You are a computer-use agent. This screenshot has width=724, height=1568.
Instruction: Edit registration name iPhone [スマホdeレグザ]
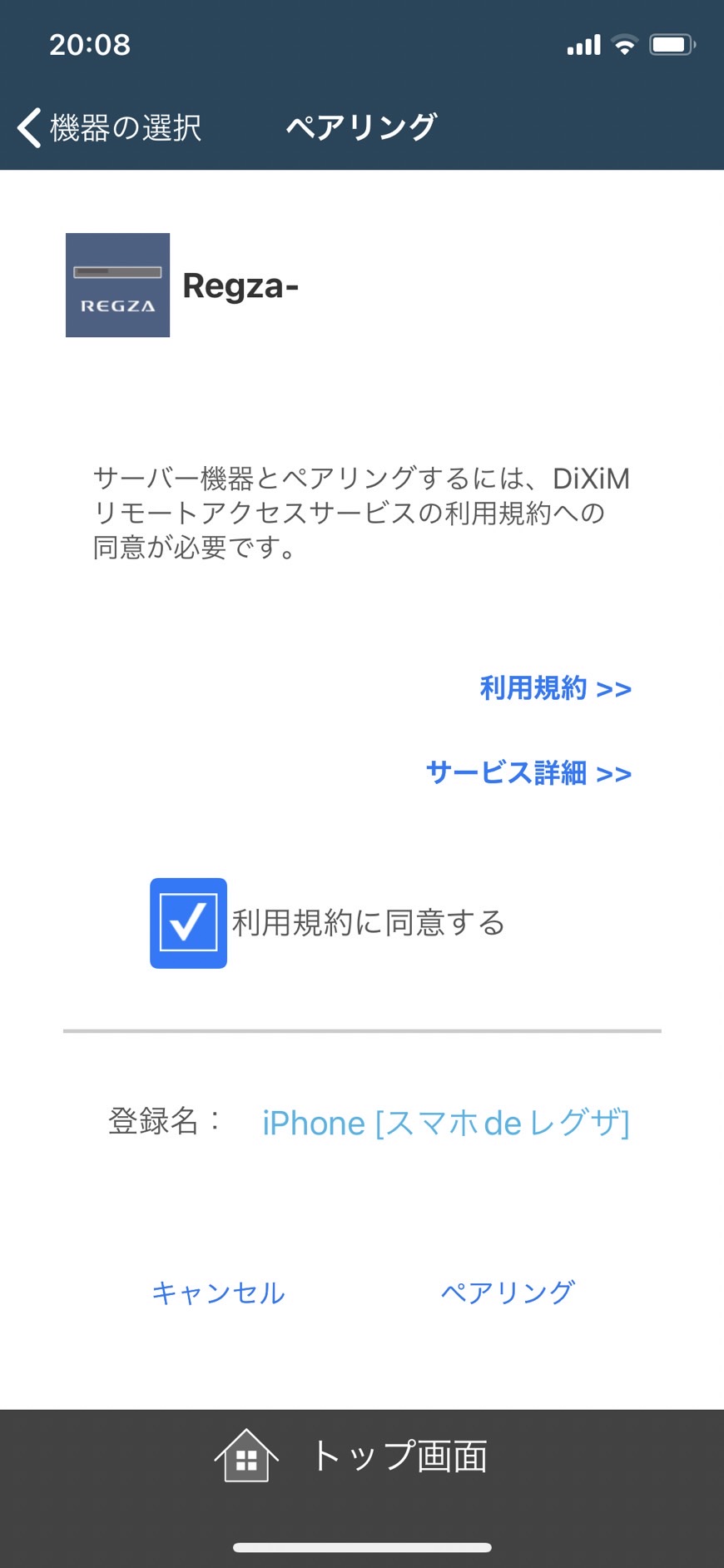tap(445, 1123)
